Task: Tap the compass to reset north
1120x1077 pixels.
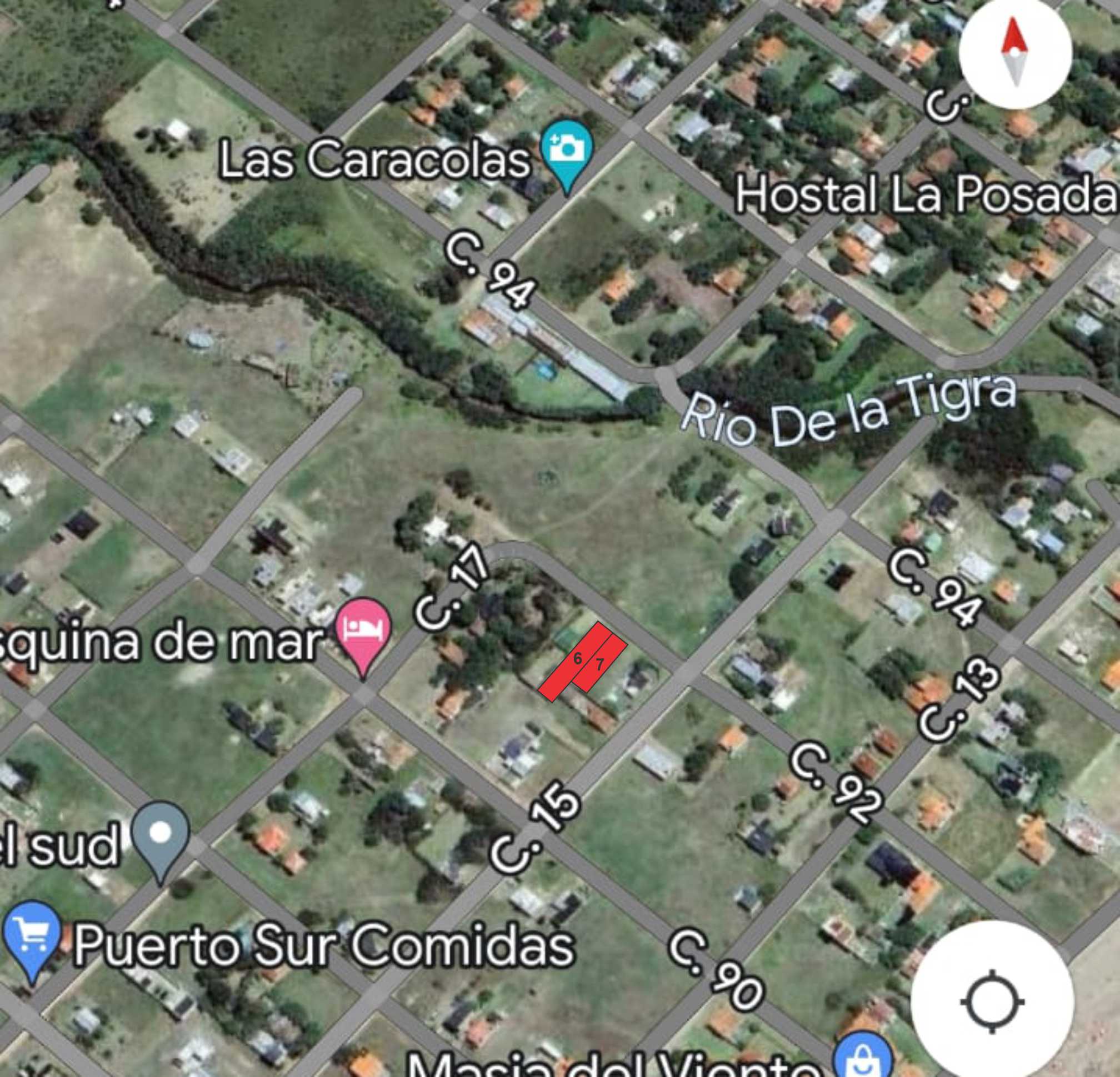Action: point(1015,53)
